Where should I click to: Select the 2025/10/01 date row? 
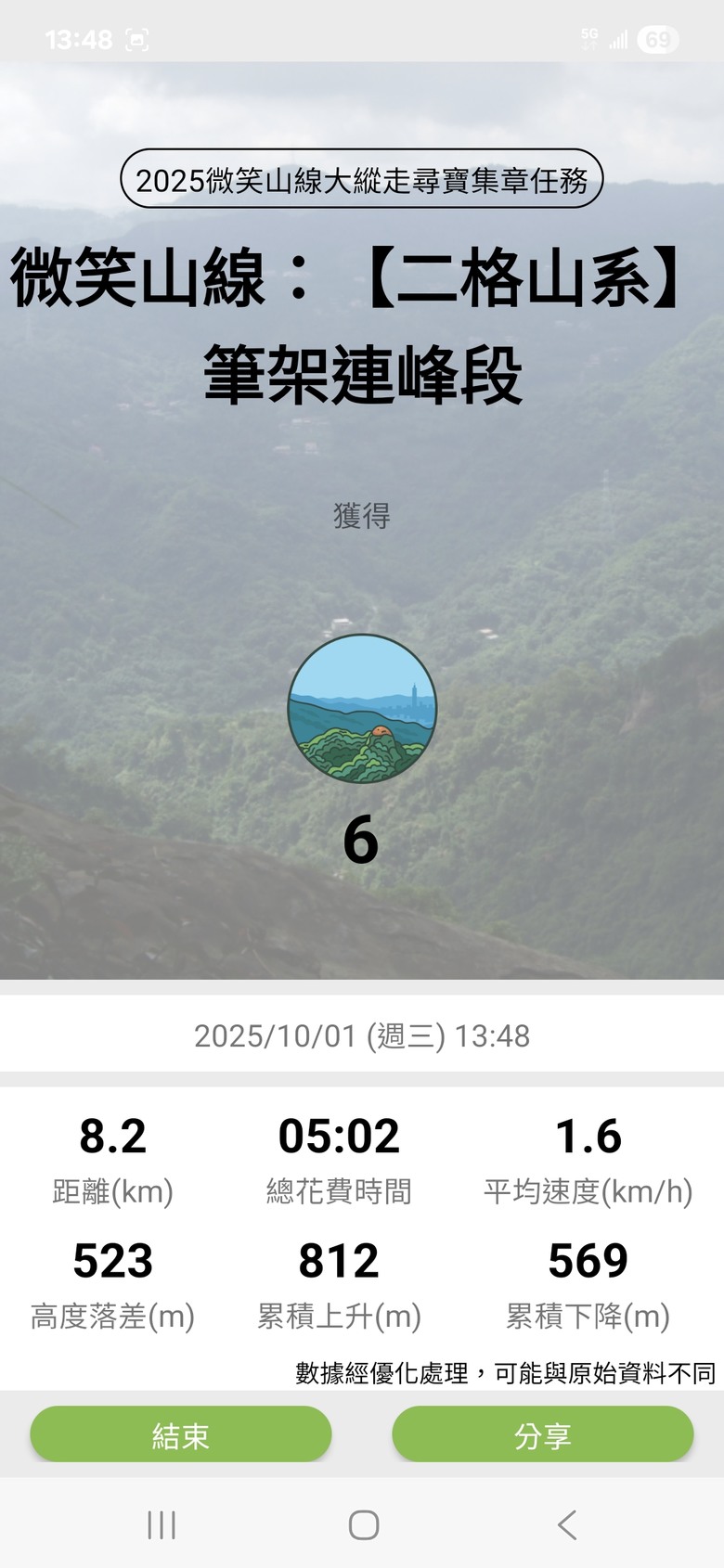tap(362, 1038)
